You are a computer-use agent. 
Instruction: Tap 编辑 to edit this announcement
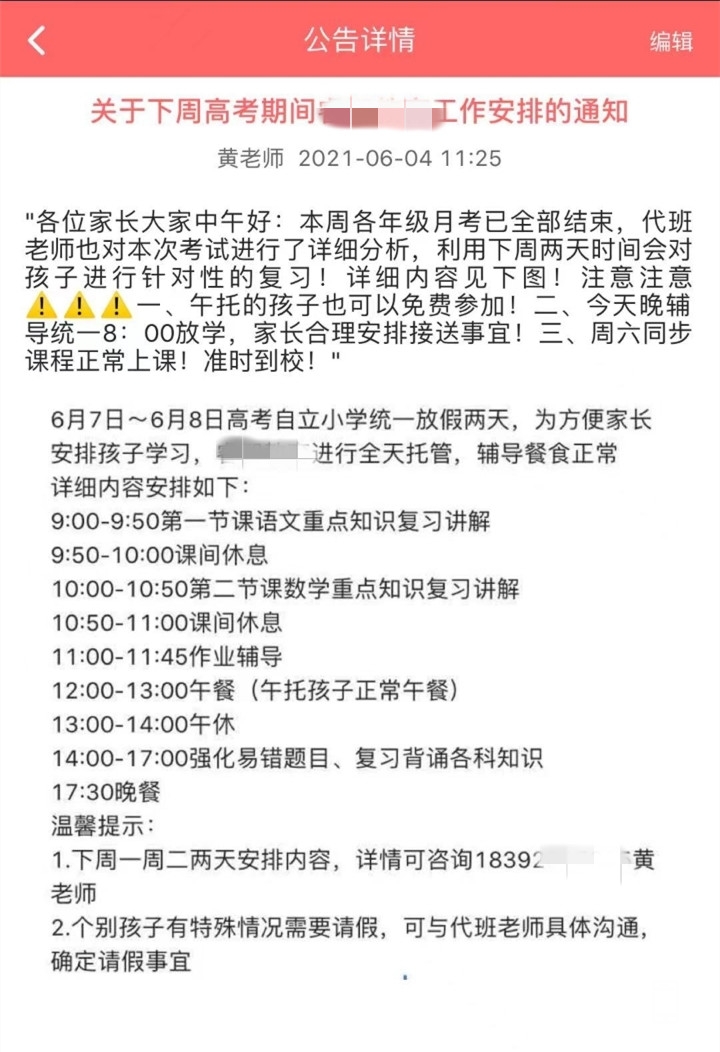pos(671,41)
